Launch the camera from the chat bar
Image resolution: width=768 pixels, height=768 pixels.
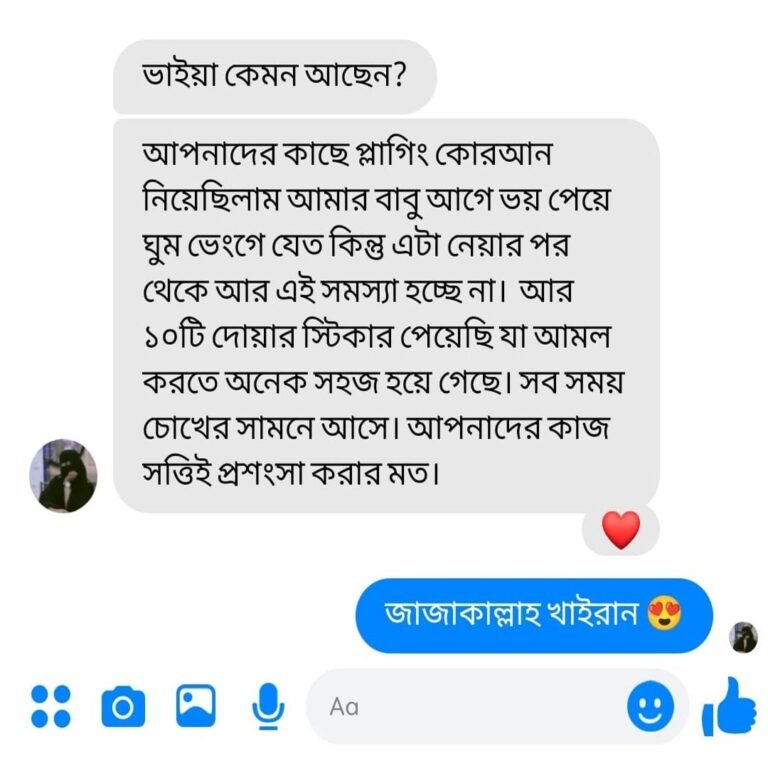click(123, 707)
